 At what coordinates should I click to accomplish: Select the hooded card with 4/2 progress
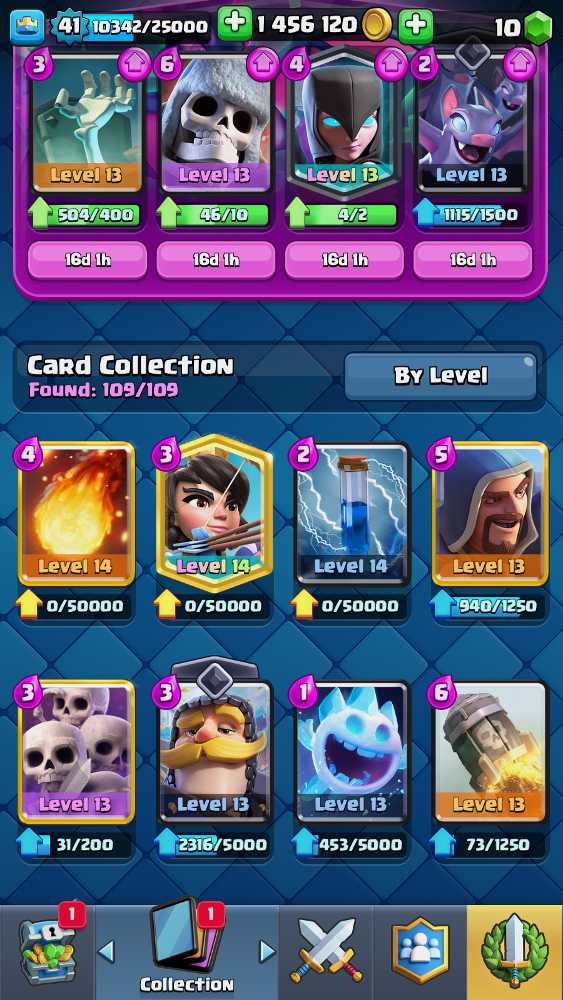(x=344, y=122)
